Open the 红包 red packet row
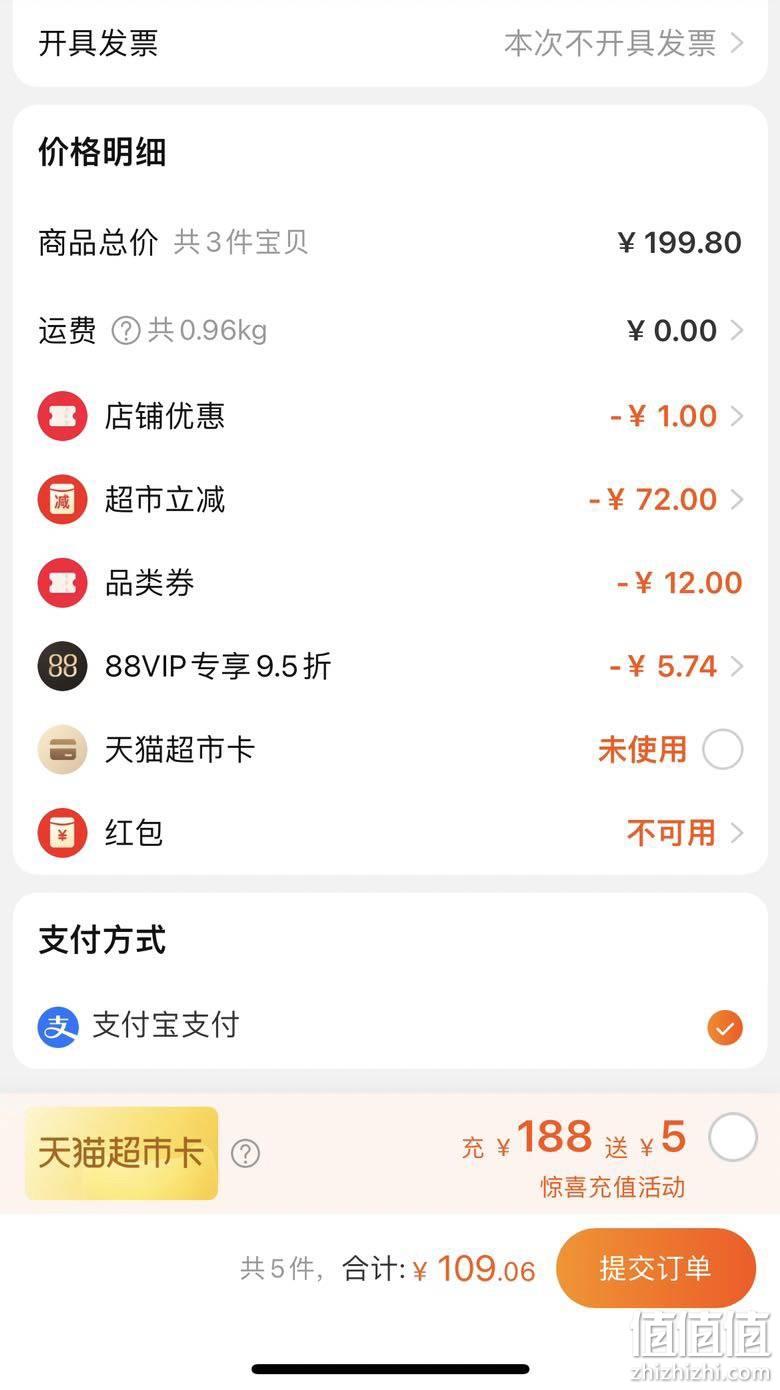This screenshot has height=1390, width=780. [x=390, y=832]
